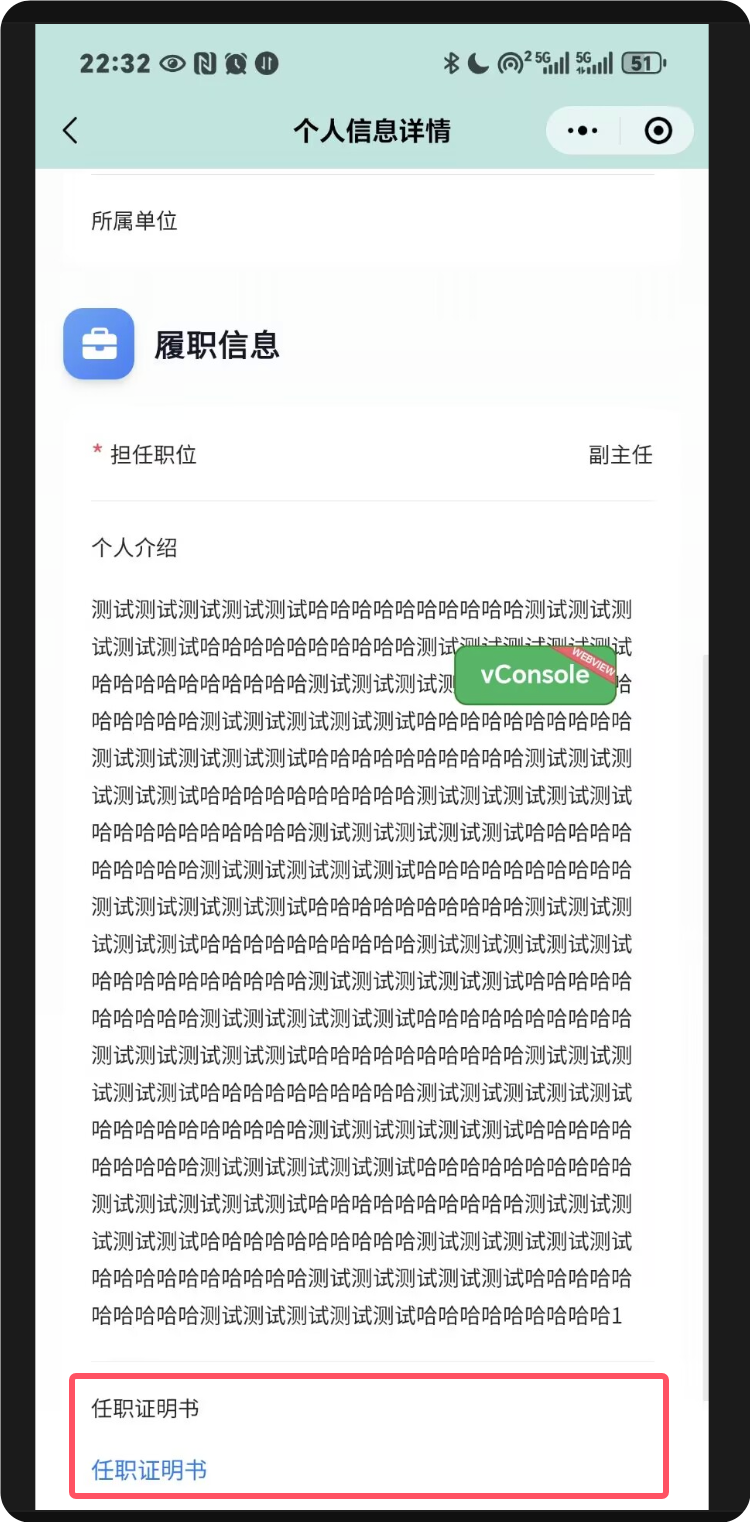Open the 任职证明书 attachment link
The height and width of the screenshot is (1522, 750).
(x=147, y=1470)
